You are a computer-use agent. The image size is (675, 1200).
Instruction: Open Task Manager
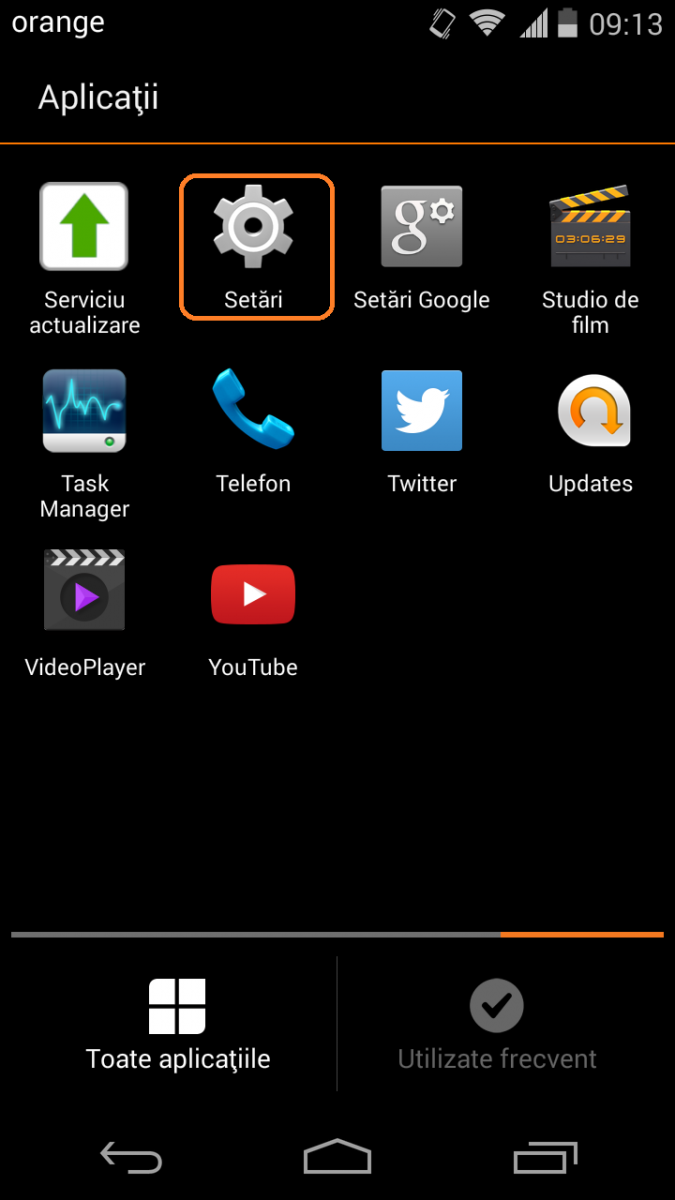[x=84, y=411]
